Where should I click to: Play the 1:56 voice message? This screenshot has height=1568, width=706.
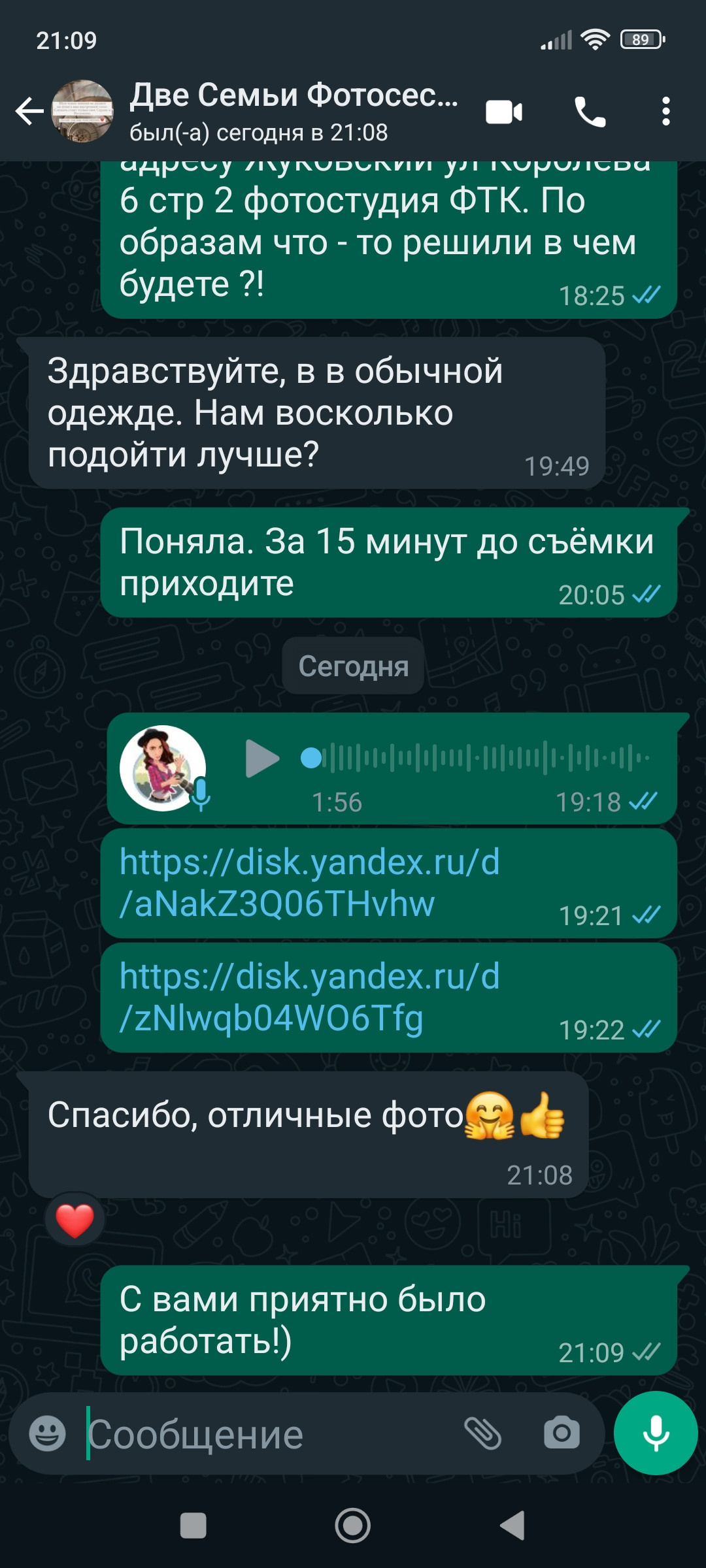261,759
